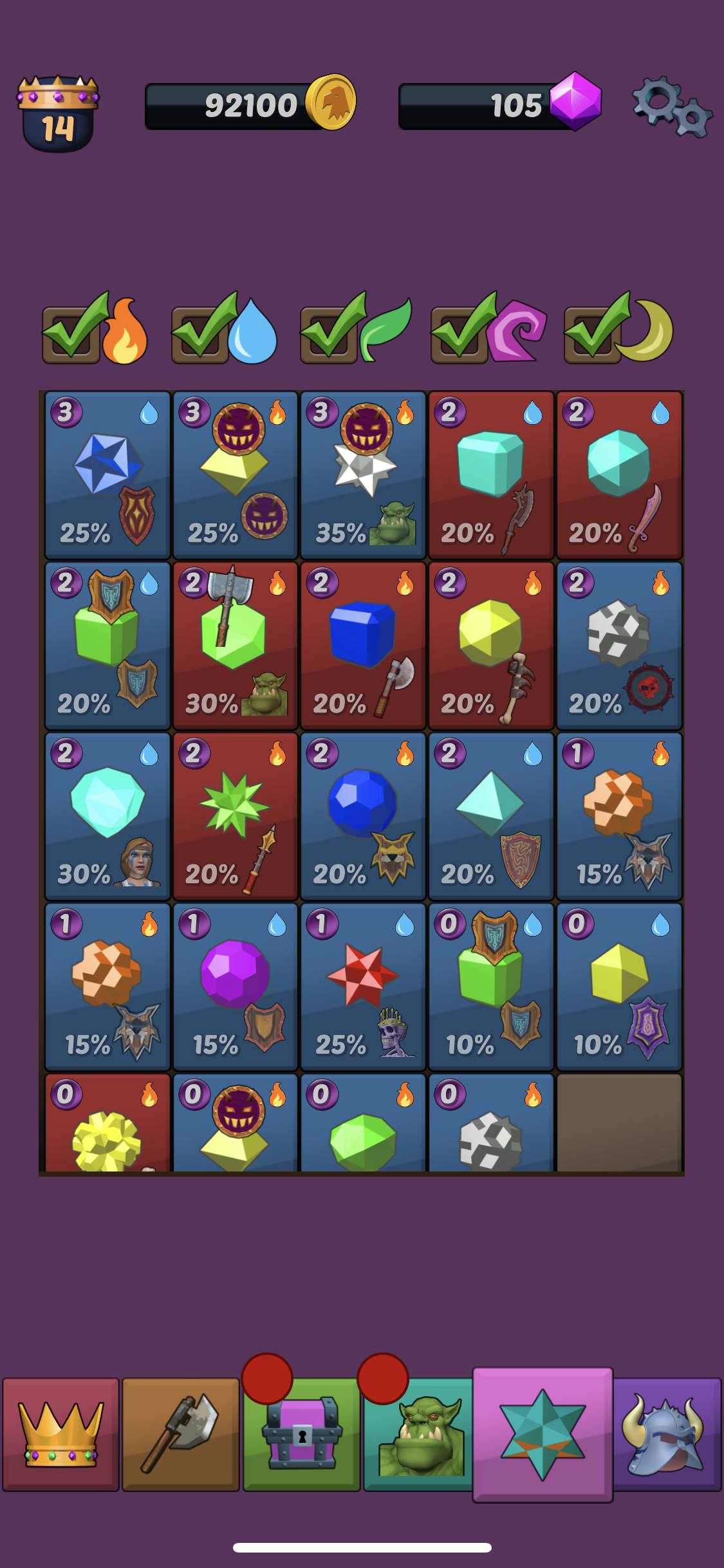Open the treasure chest tab
Viewport: 724px width, 1568px height.
(x=301, y=1434)
